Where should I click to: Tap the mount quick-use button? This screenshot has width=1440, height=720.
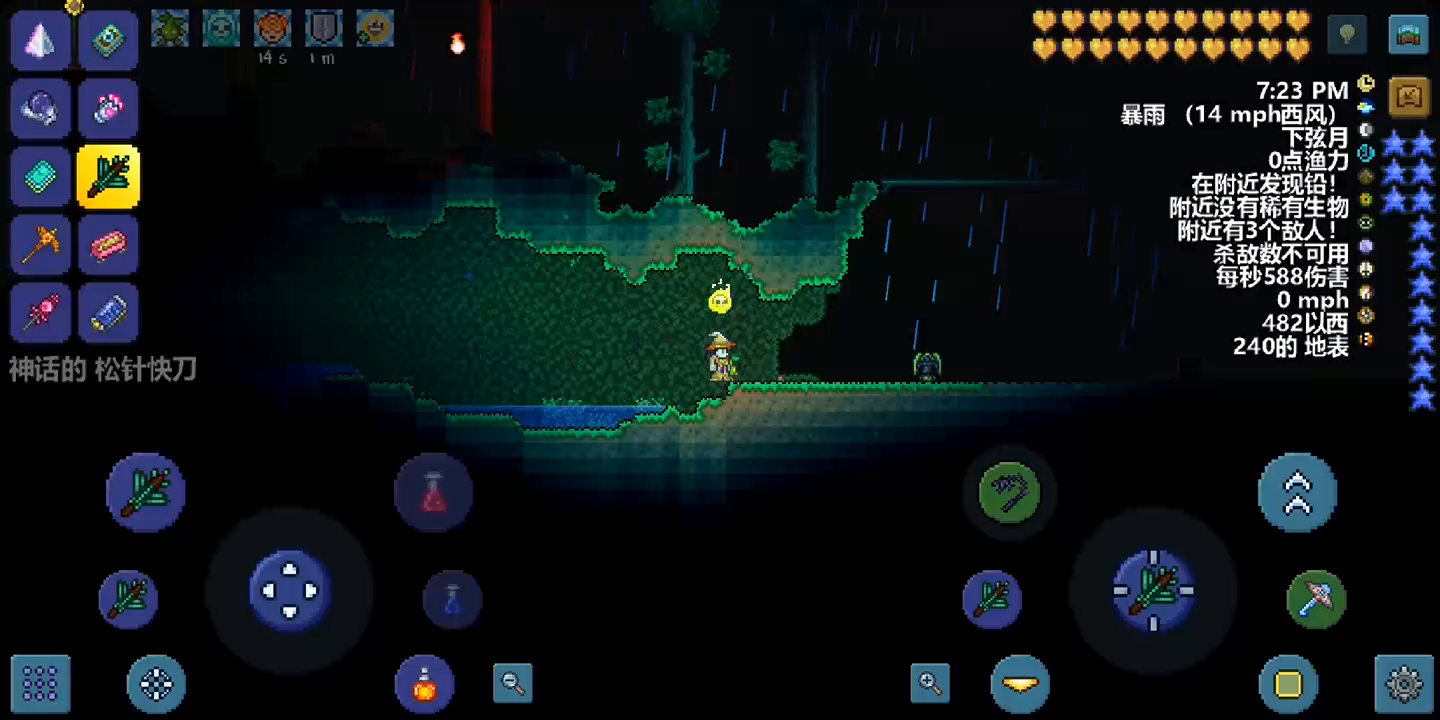point(1020,685)
